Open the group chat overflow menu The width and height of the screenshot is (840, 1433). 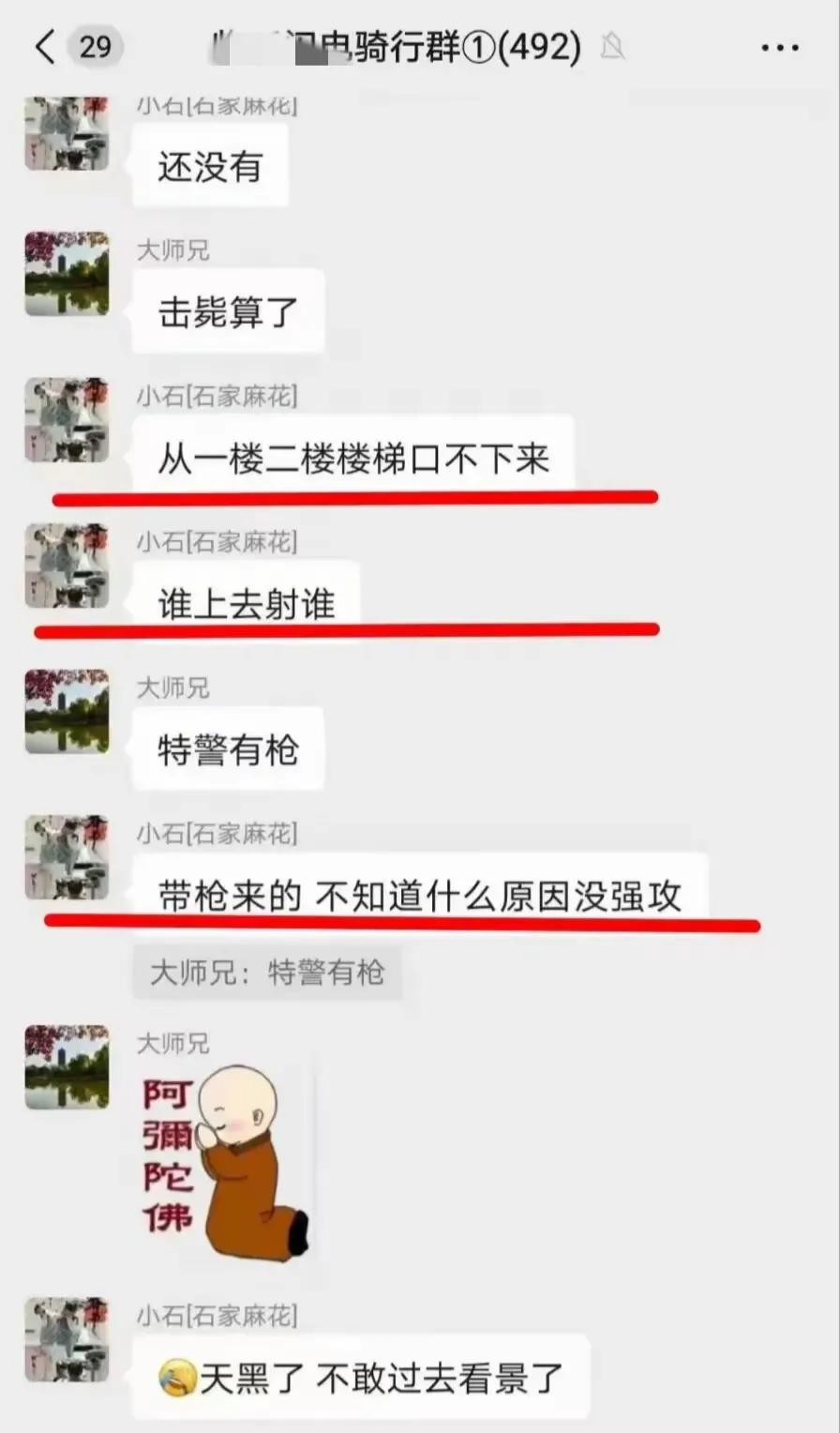click(779, 48)
